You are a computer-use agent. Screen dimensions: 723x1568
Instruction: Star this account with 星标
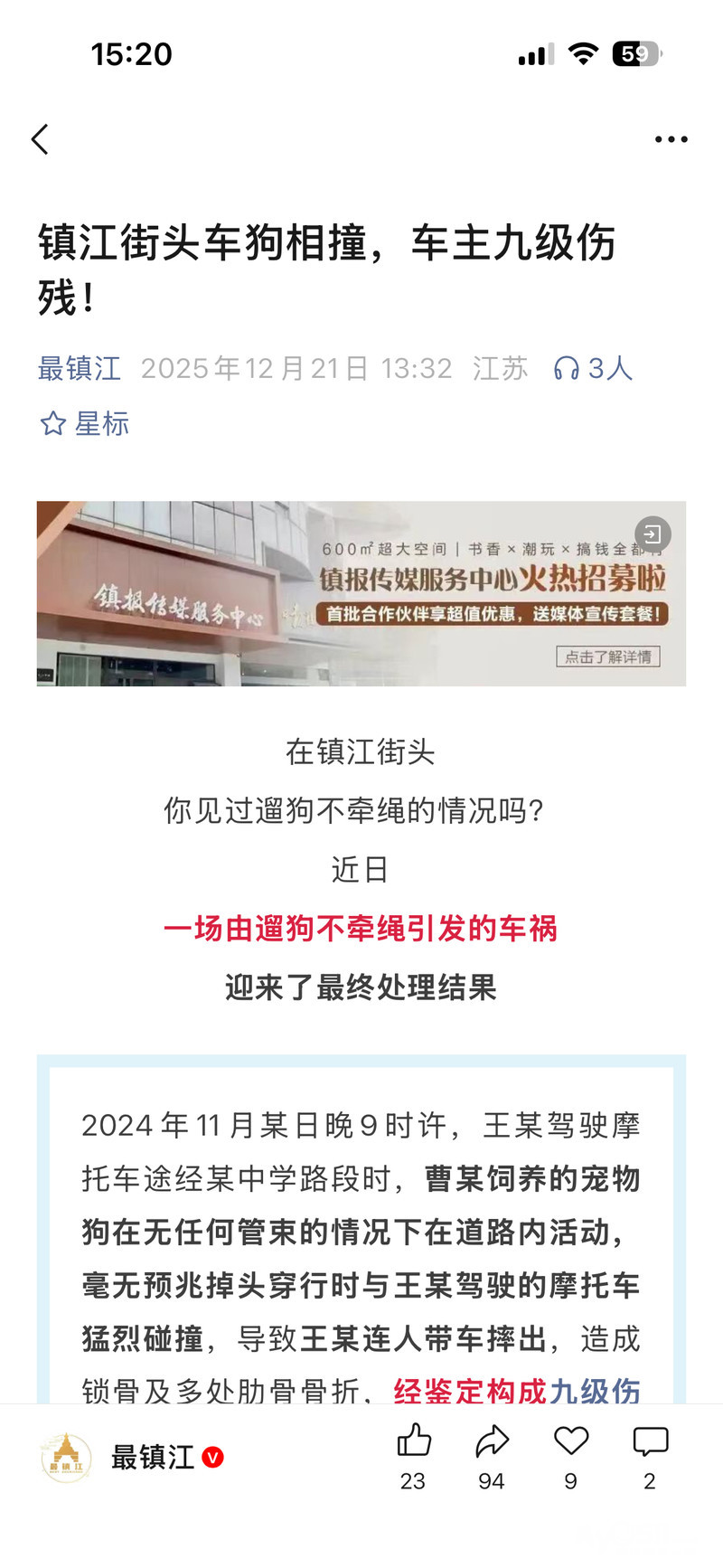pyautogui.click(x=85, y=423)
